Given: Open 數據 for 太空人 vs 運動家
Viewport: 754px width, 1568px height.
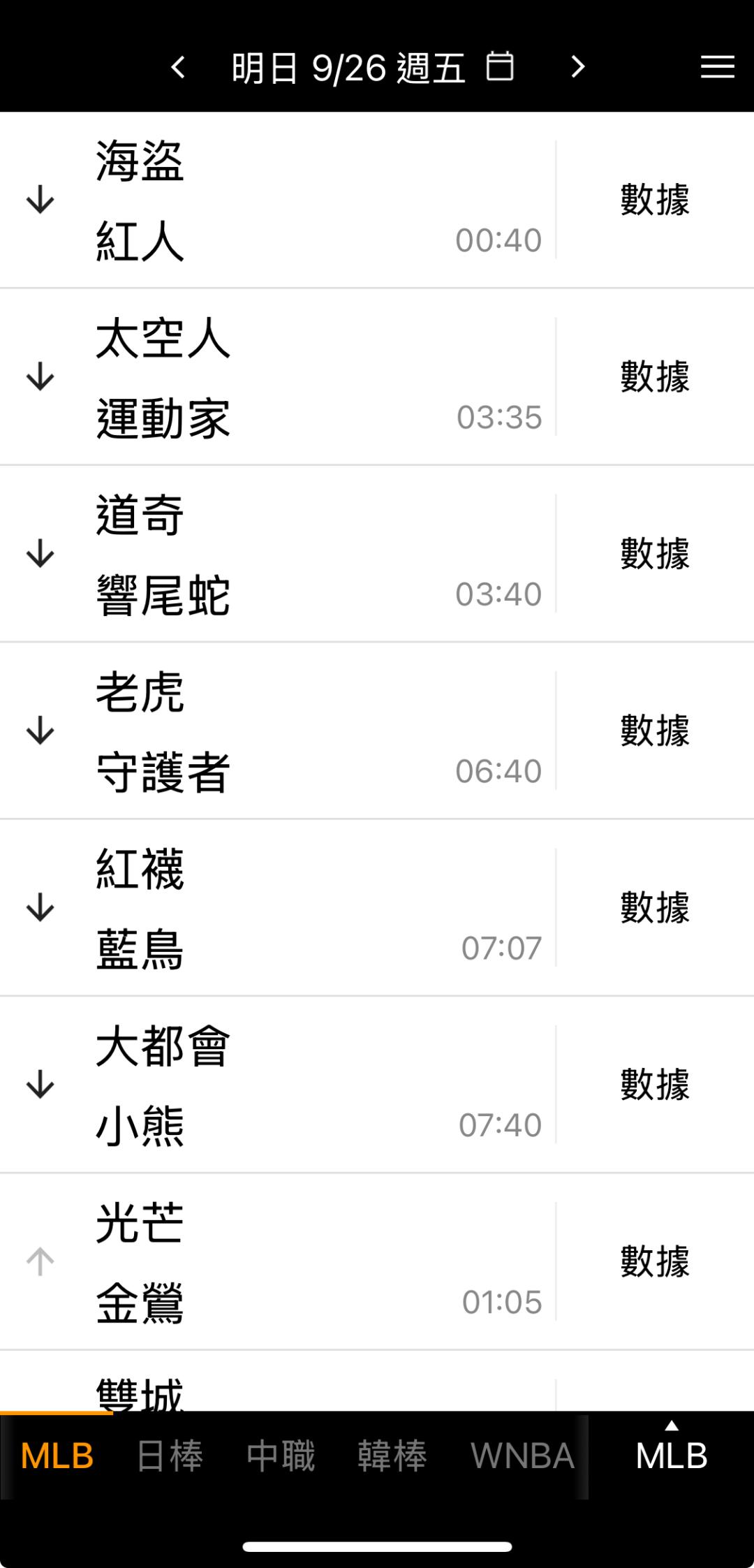Looking at the screenshot, I should click(655, 377).
